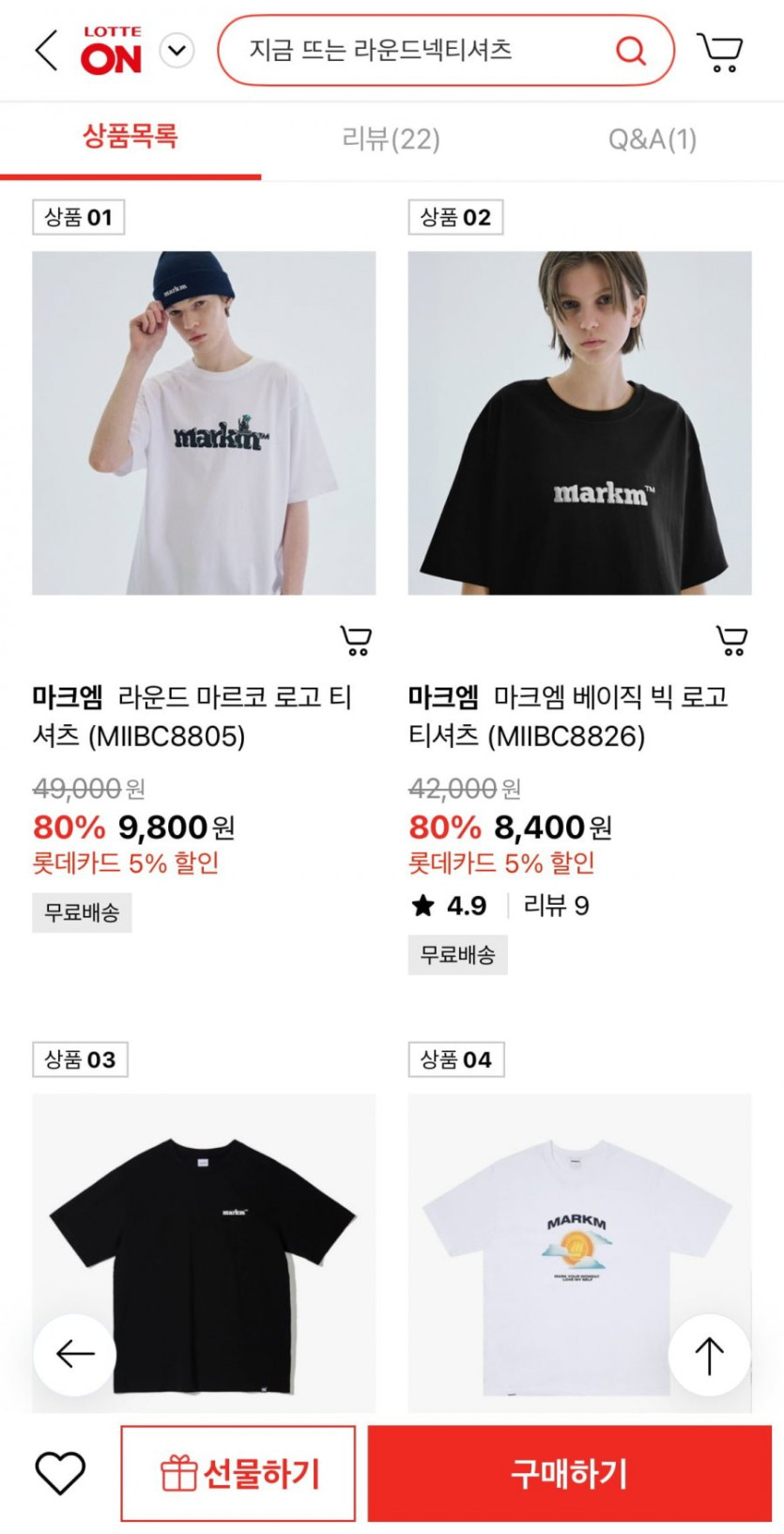Viewport: 784px width, 1534px height.
Task: Open the shopping cart in header
Action: 719,52
